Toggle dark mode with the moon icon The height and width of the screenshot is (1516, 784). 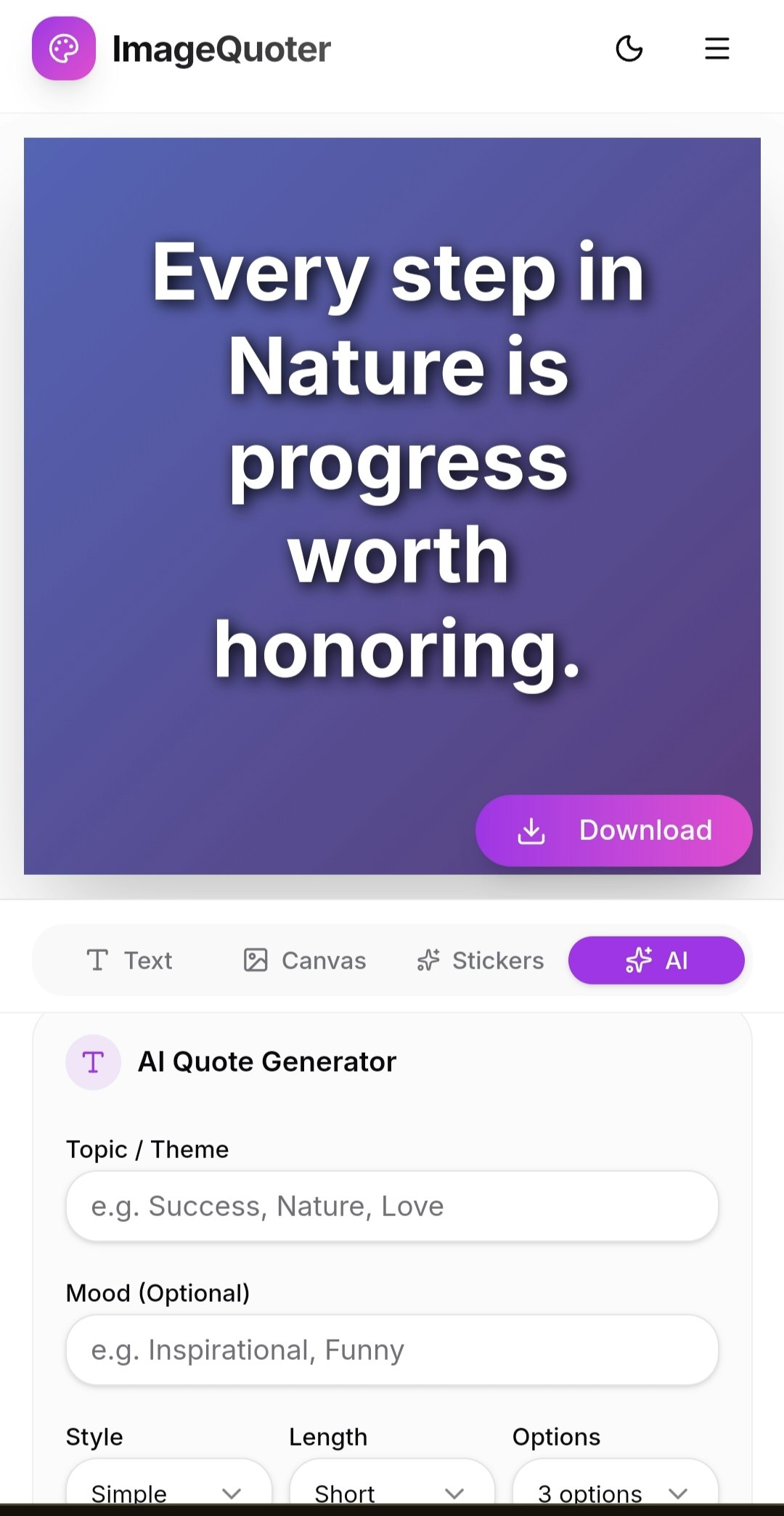point(629,49)
